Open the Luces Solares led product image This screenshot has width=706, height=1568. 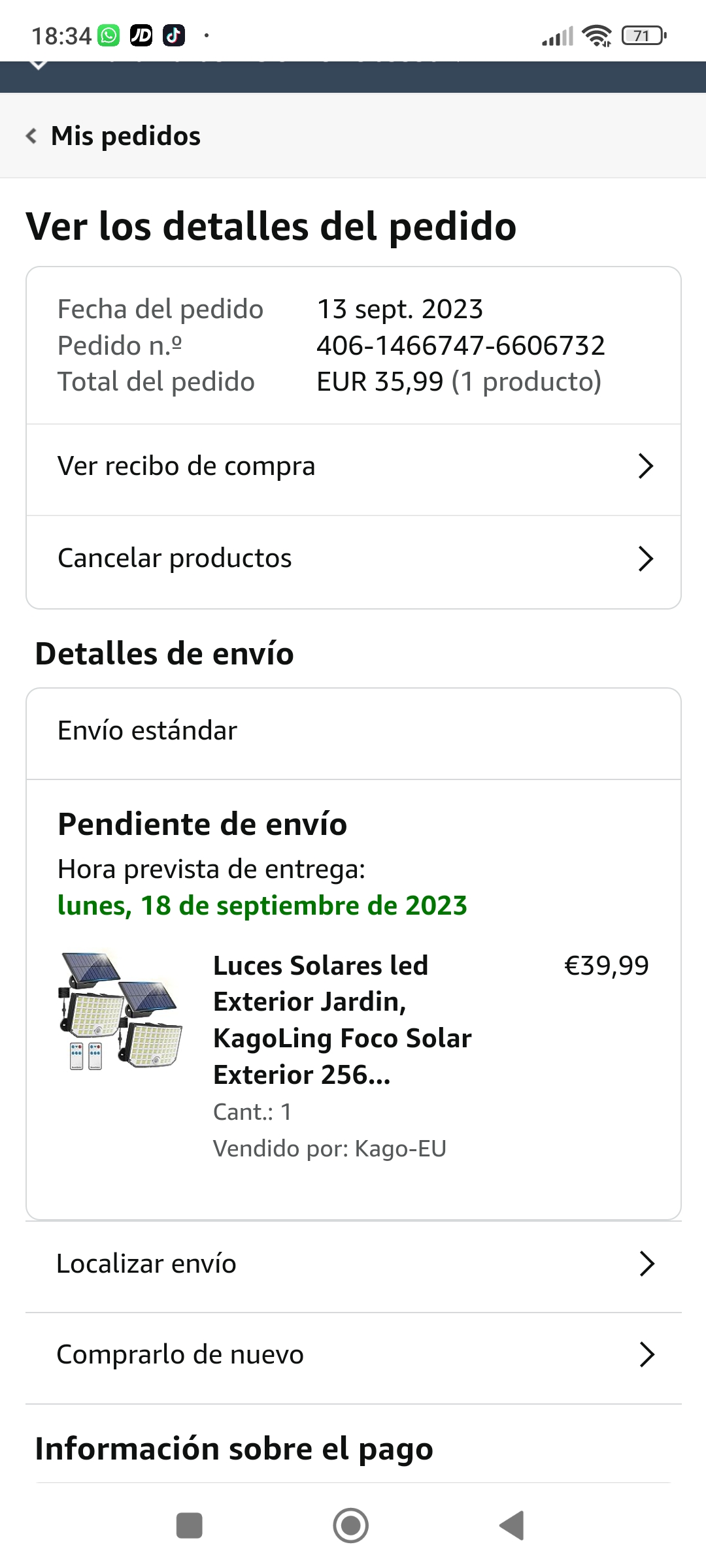[121, 1011]
